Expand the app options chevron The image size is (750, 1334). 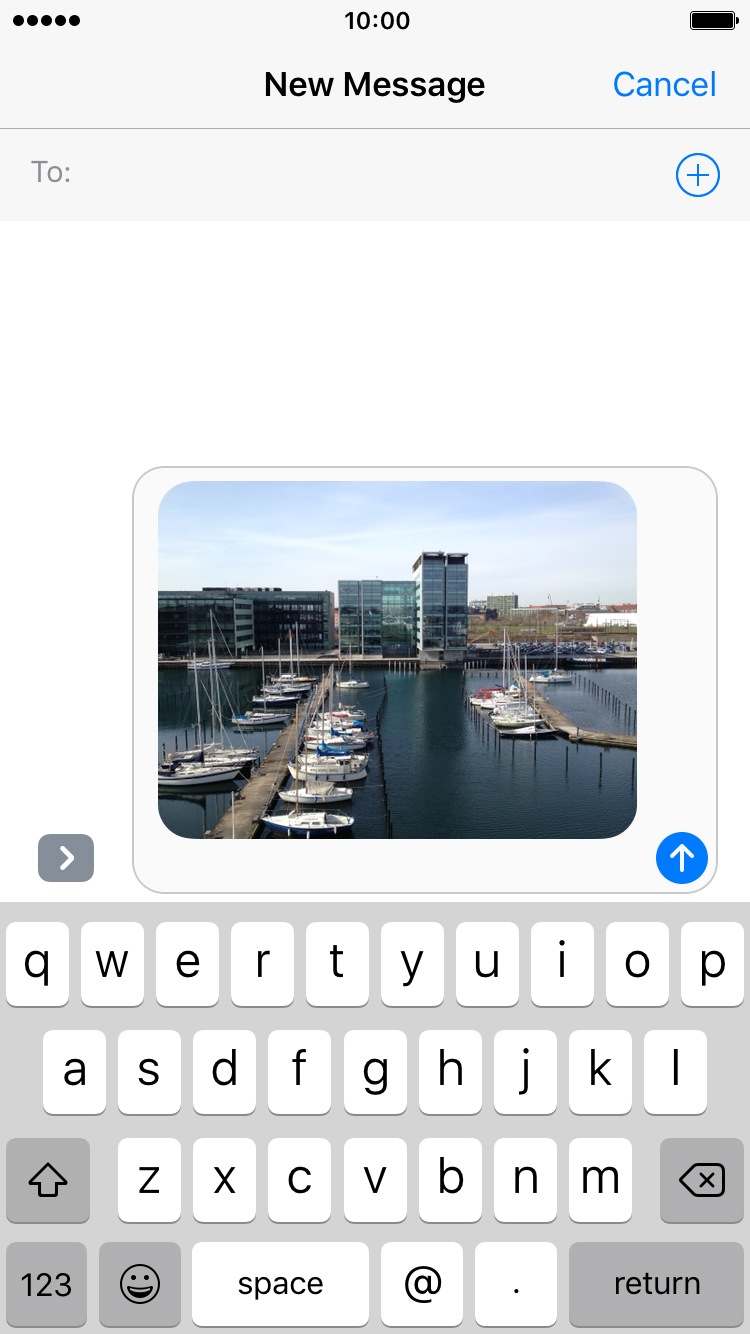[66, 858]
